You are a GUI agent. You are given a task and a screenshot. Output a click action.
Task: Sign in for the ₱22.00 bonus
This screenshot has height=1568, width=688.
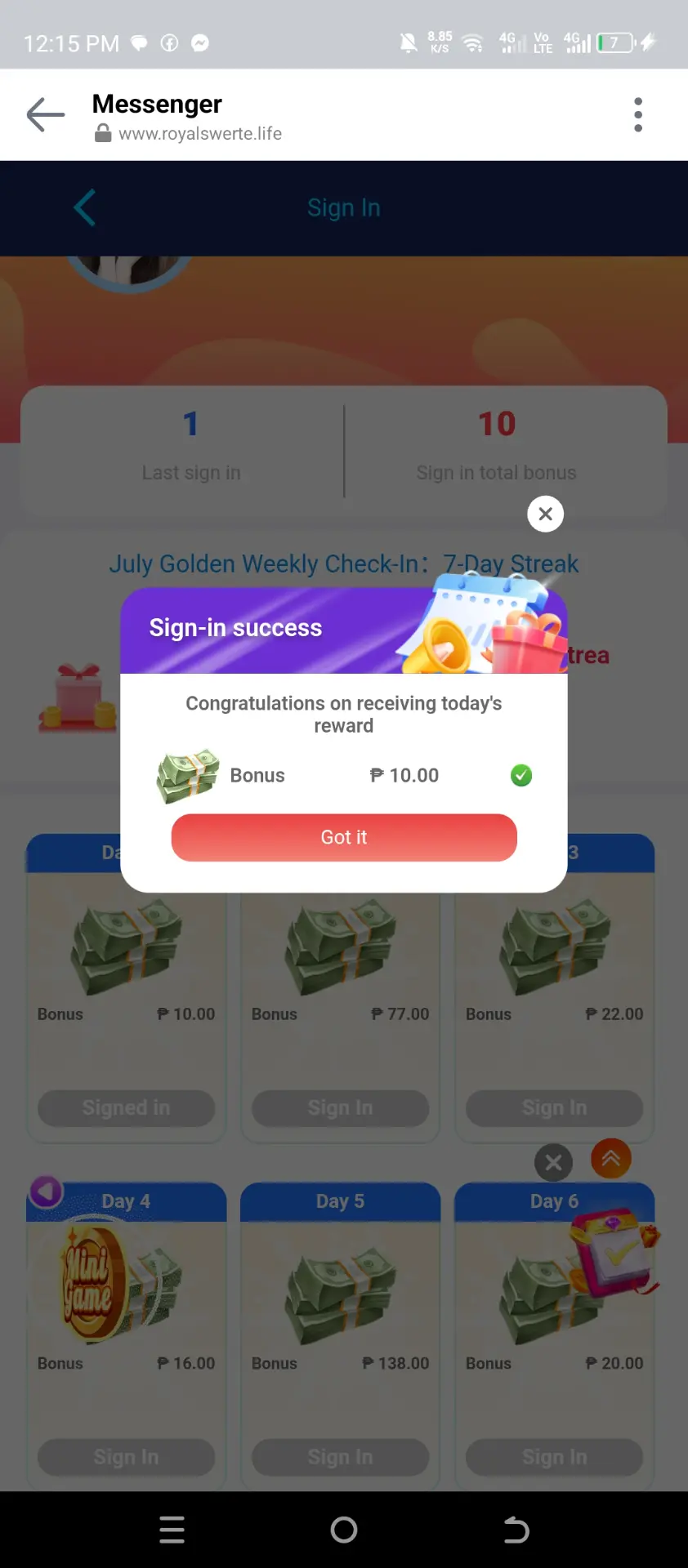click(555, 1108)
